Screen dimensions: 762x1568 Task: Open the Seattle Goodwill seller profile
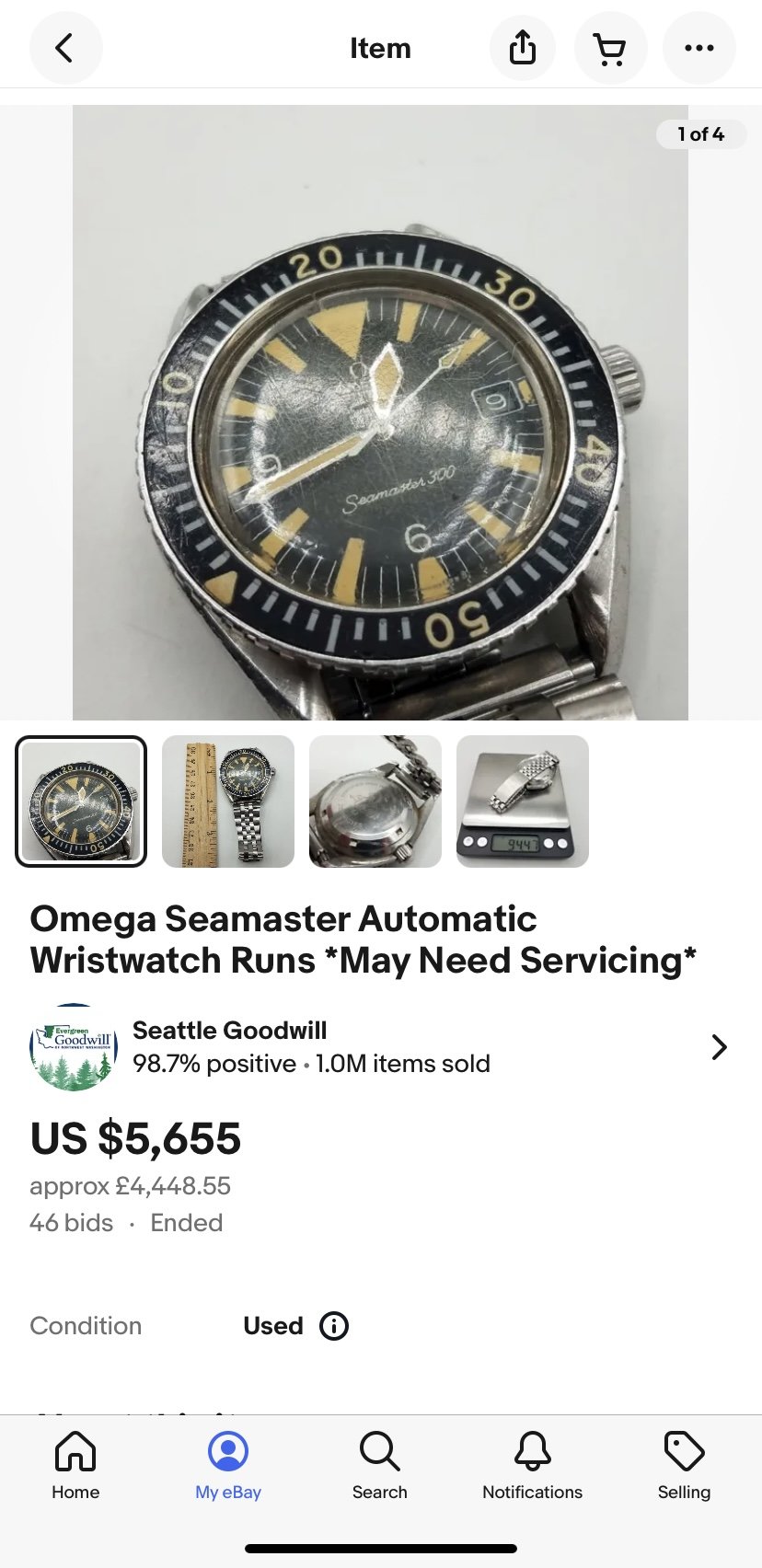pos(380,1047)
